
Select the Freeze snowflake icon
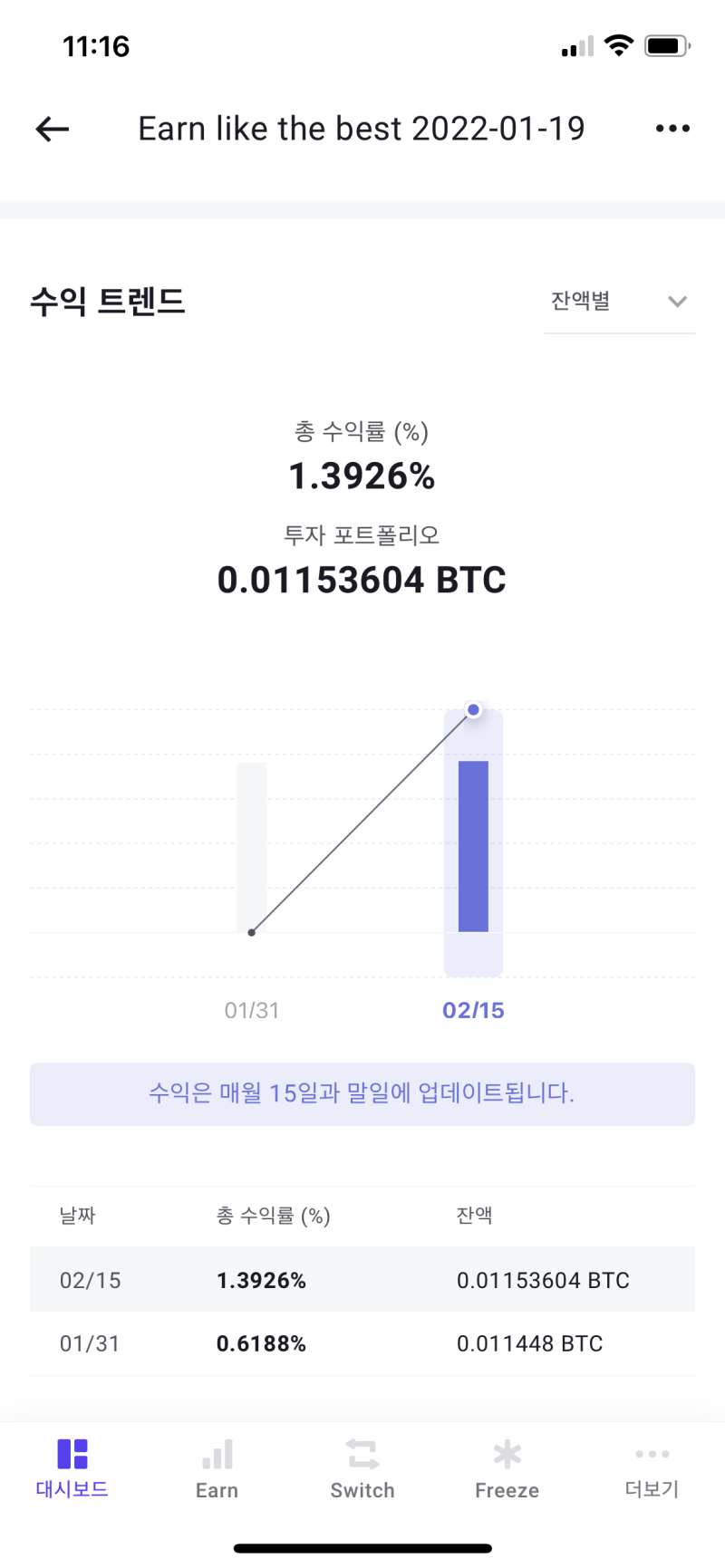pyautogui.click(x=507, y=1453)
